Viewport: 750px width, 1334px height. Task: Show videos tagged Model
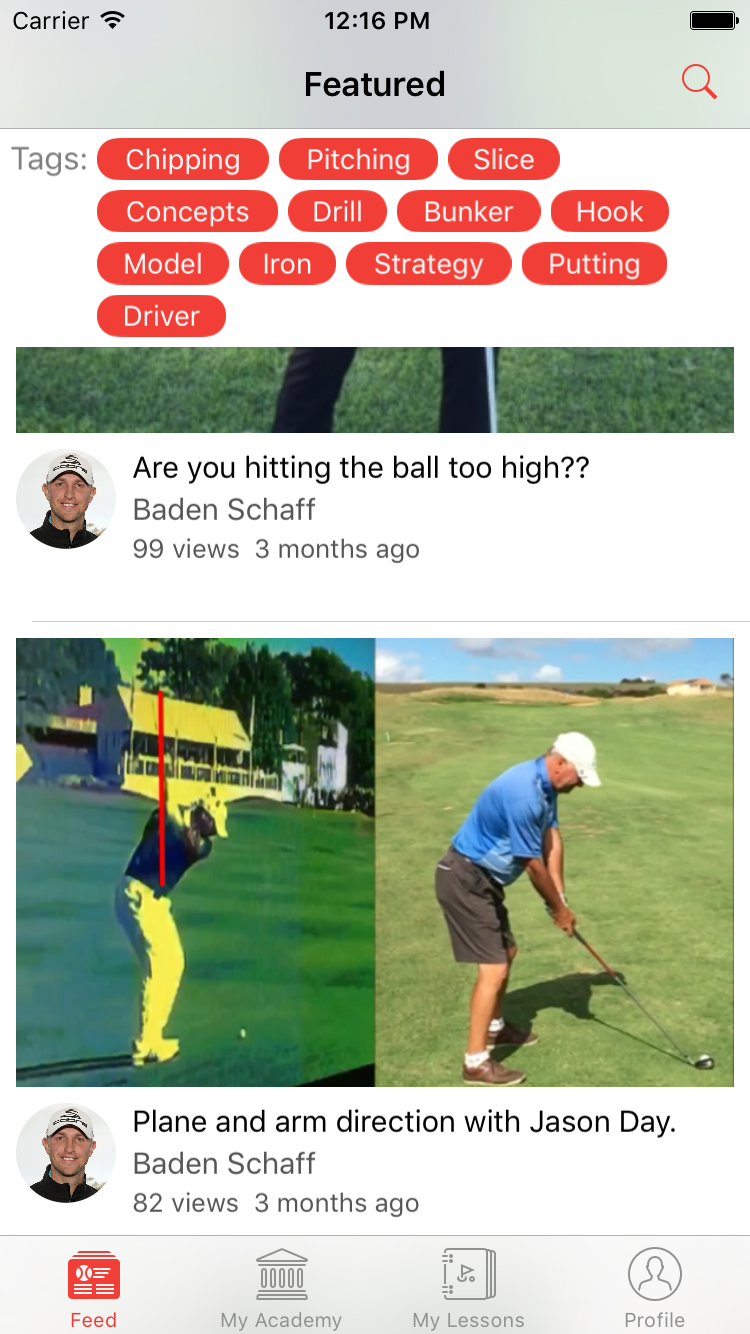[163, 264]
